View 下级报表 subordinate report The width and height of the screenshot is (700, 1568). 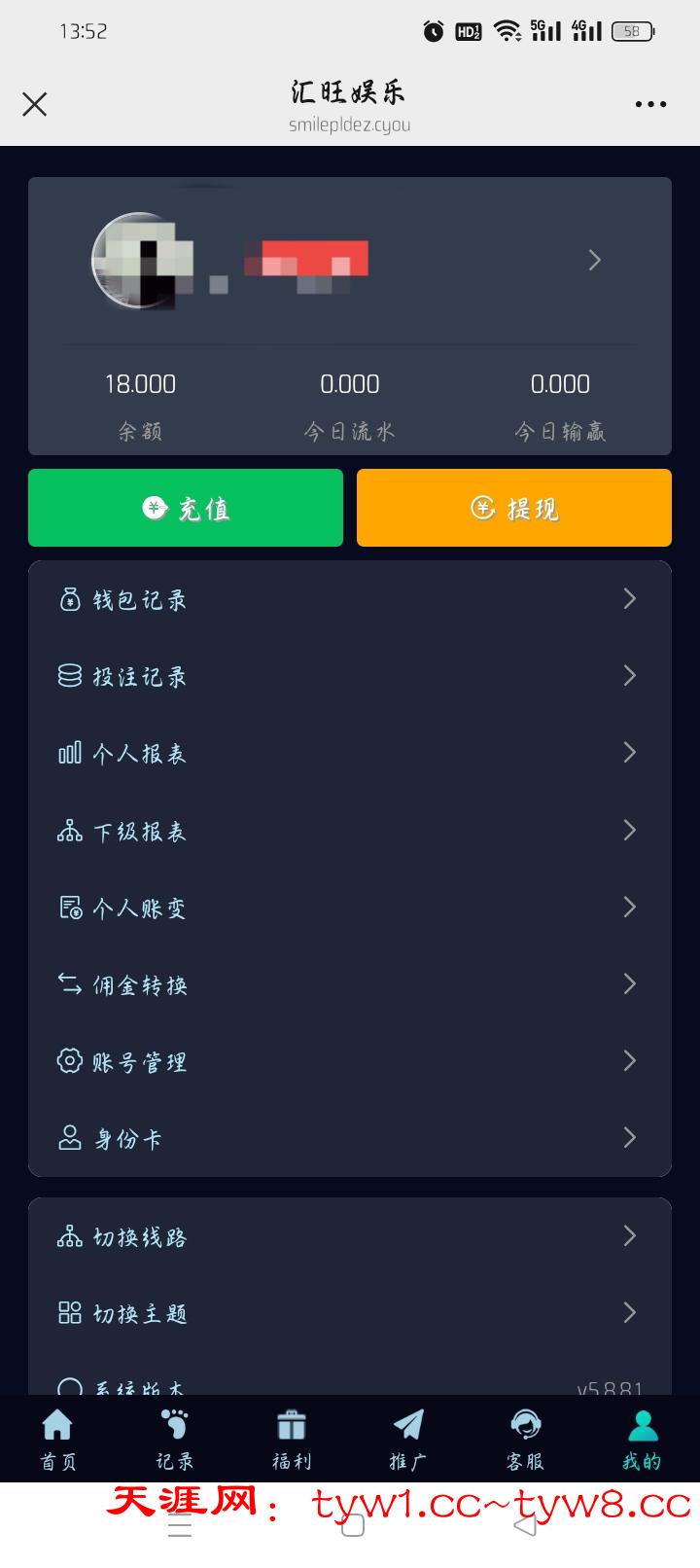[x=350, y=831]
